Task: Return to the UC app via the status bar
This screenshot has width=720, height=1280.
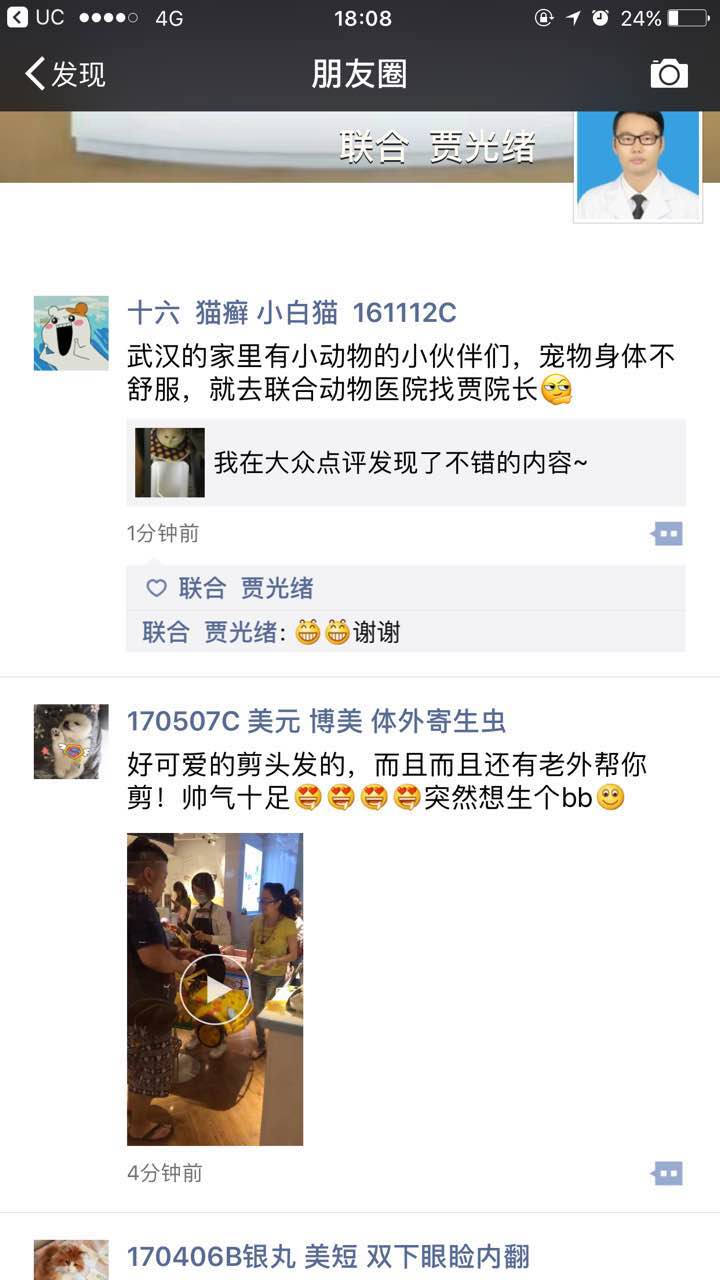Action: point(36,17)
